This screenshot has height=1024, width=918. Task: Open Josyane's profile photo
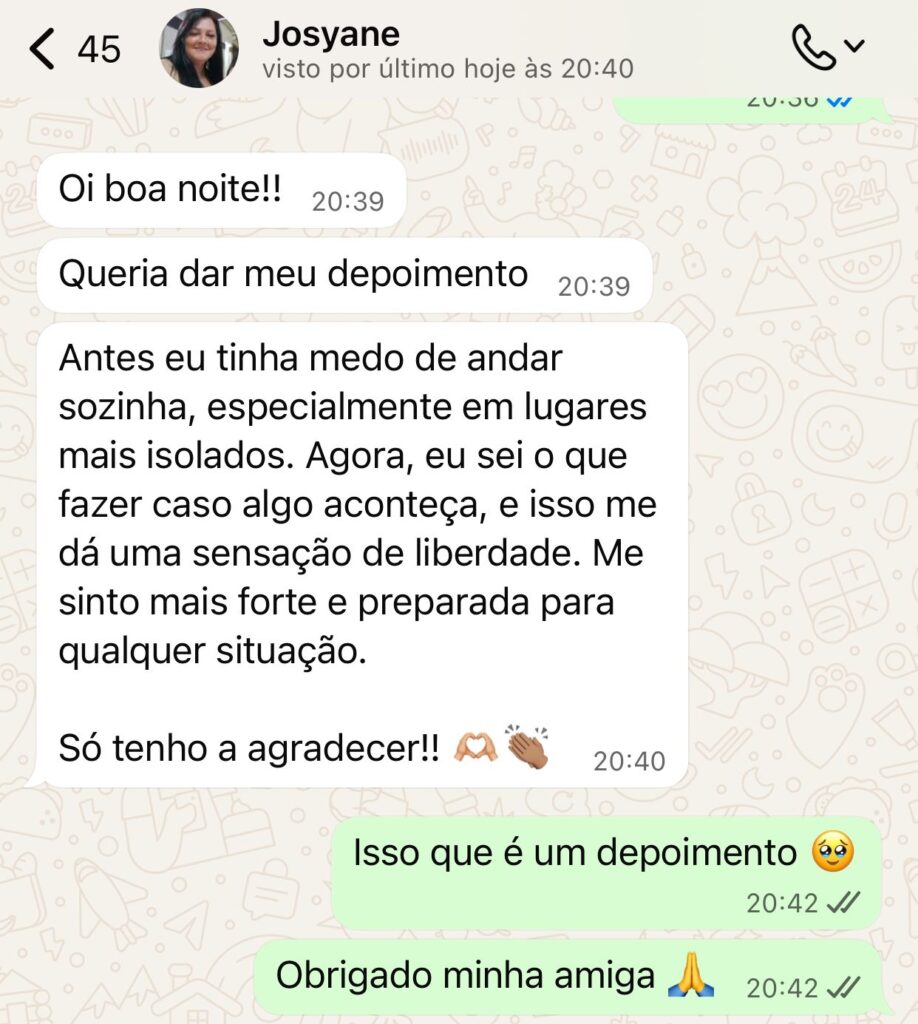pyautogui.click(x=199, y=49)
